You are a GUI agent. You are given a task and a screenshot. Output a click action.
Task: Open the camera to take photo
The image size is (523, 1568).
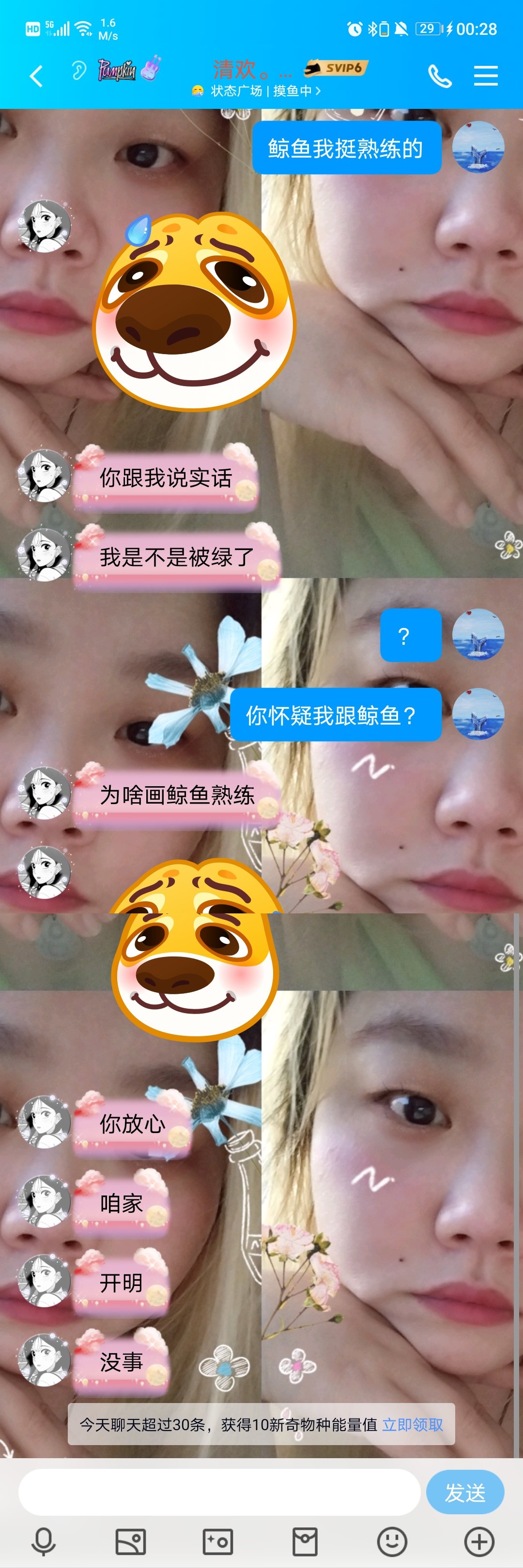click(217, 1542)
